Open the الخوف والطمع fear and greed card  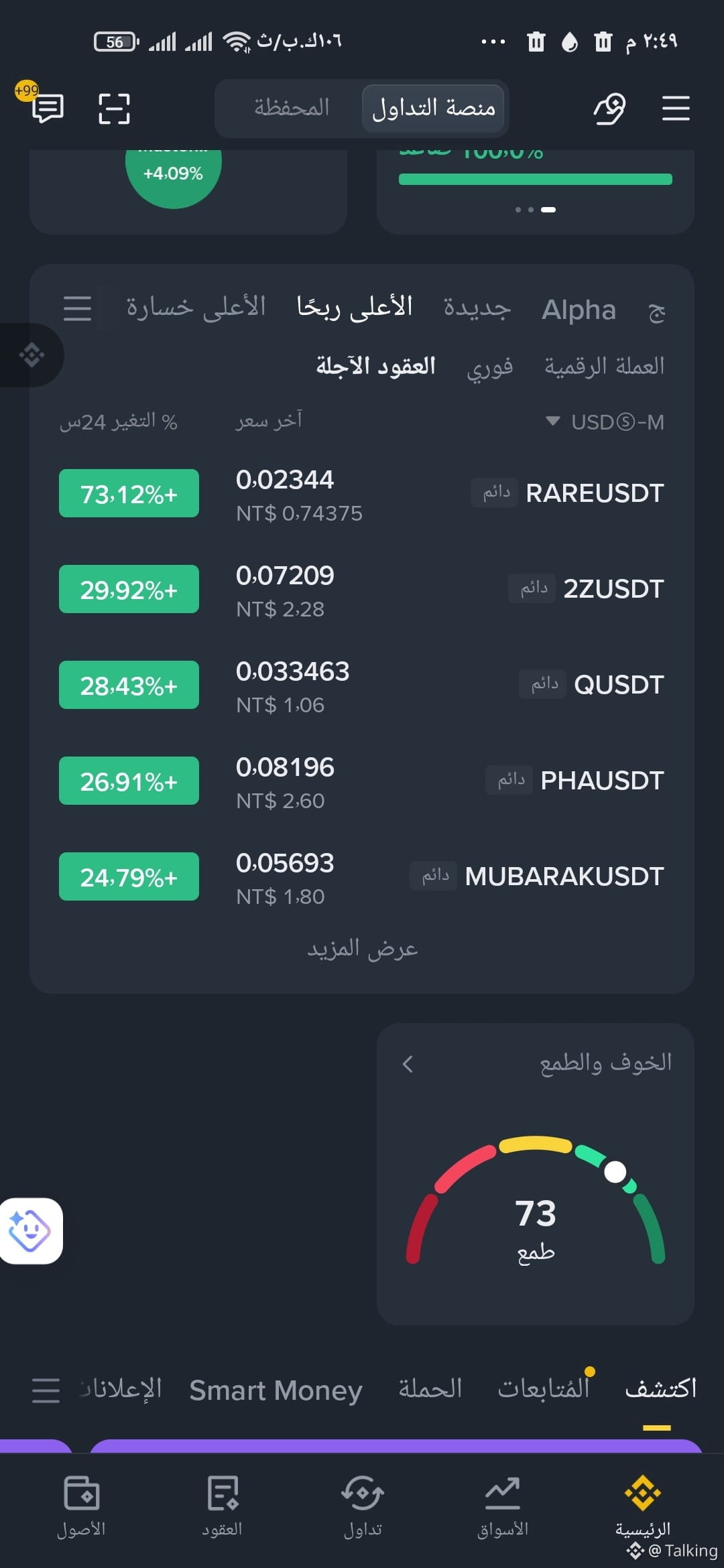535,1174
